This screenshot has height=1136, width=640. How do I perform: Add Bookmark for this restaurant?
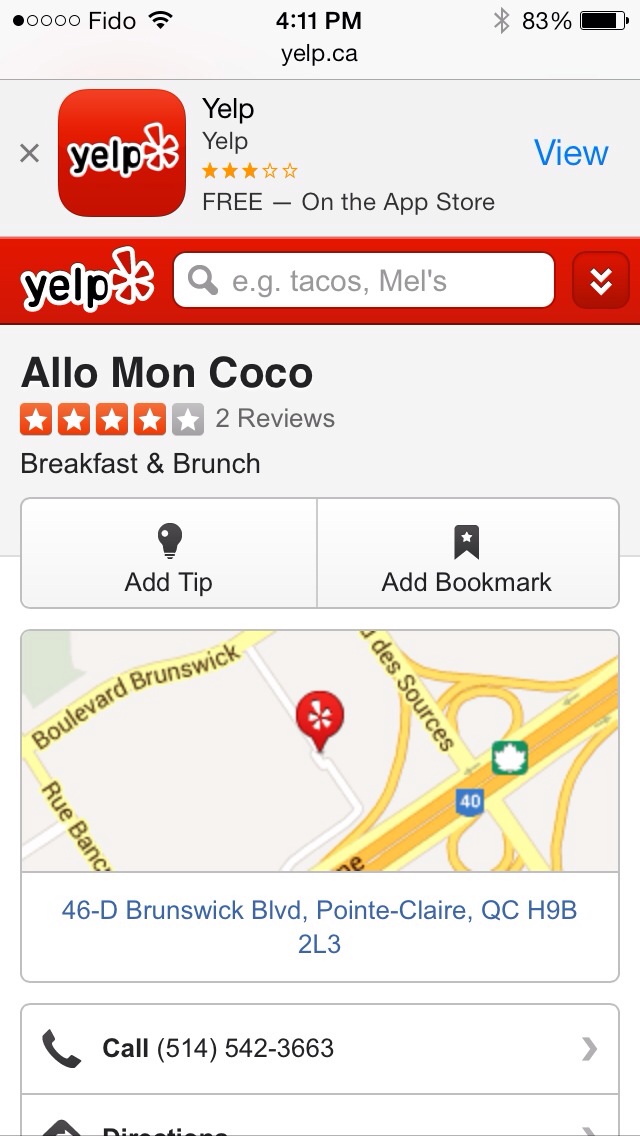[x=467, y=553]
